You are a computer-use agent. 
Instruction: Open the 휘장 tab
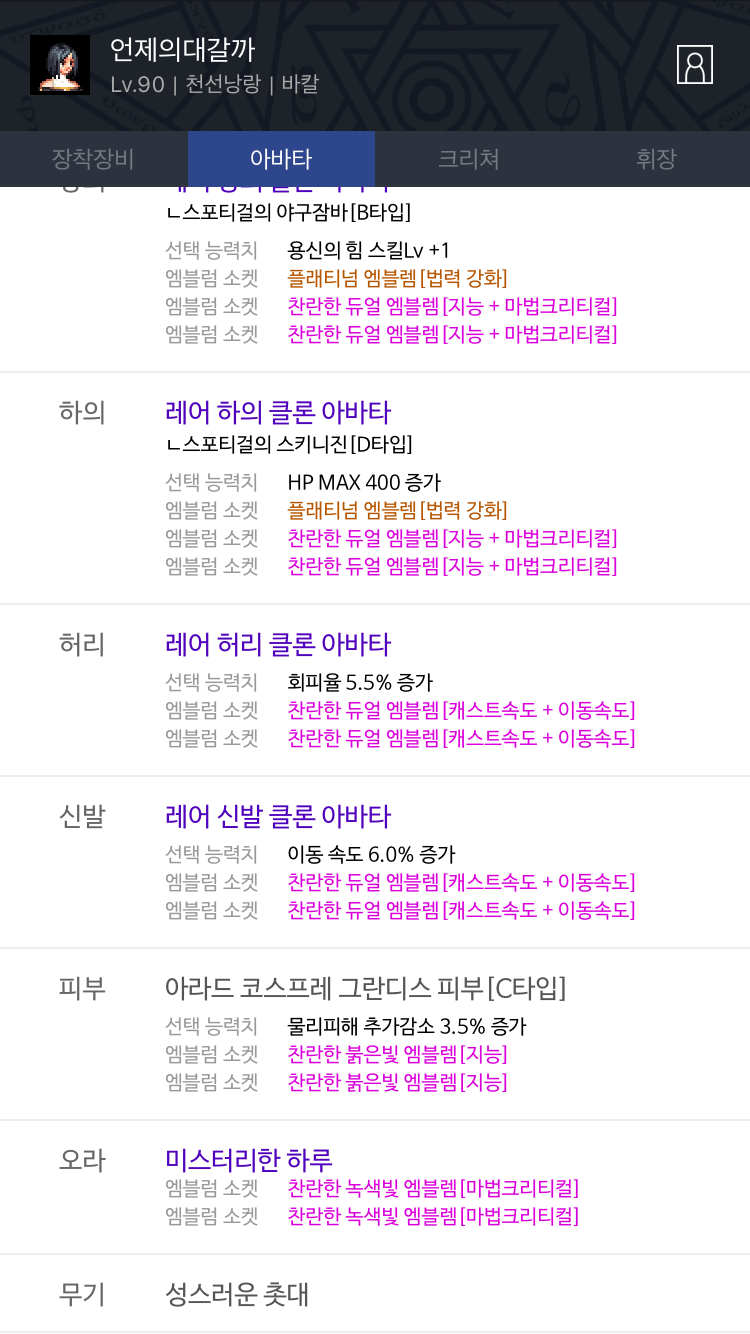656,159
